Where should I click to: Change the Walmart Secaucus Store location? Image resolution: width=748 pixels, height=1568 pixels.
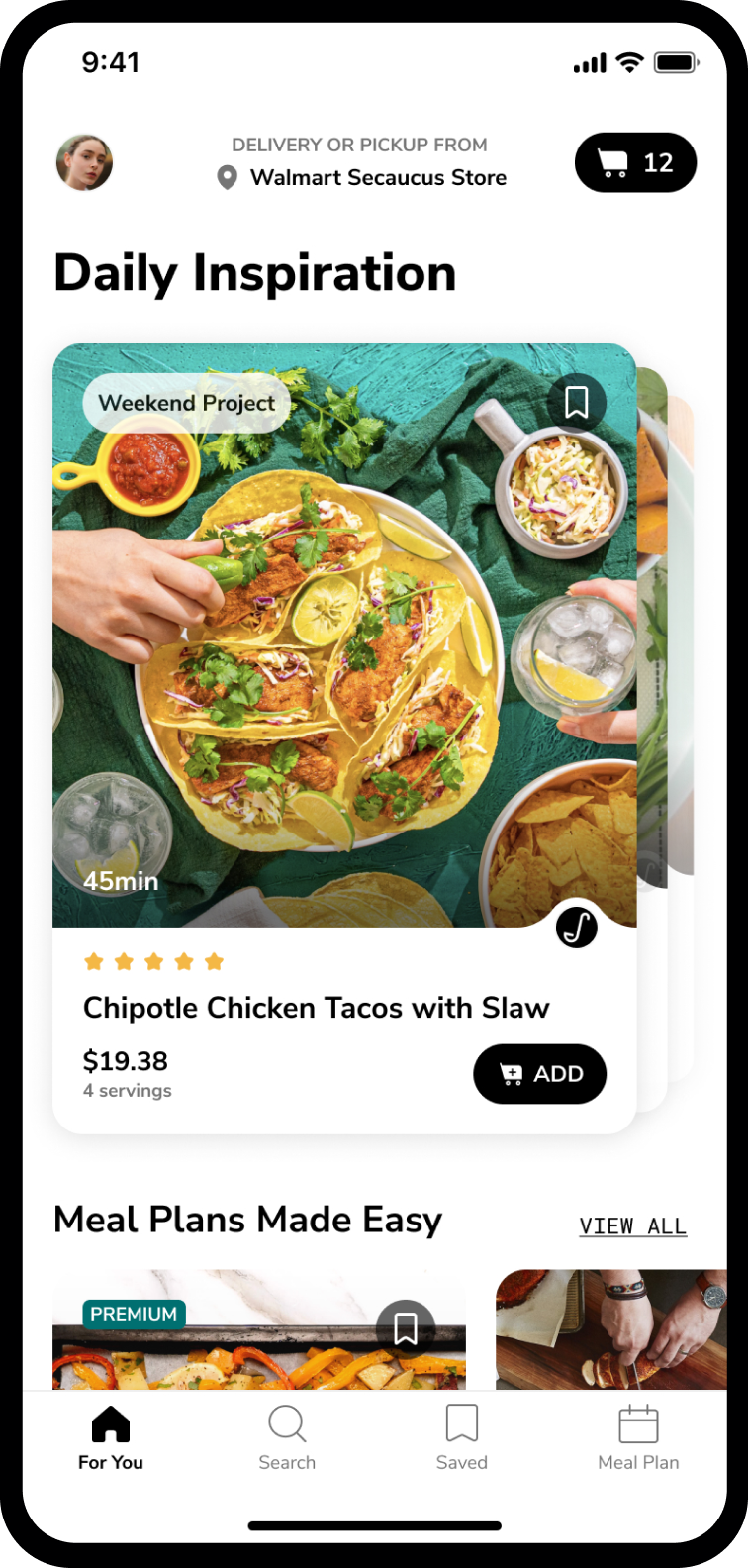[x=362, y=177]
